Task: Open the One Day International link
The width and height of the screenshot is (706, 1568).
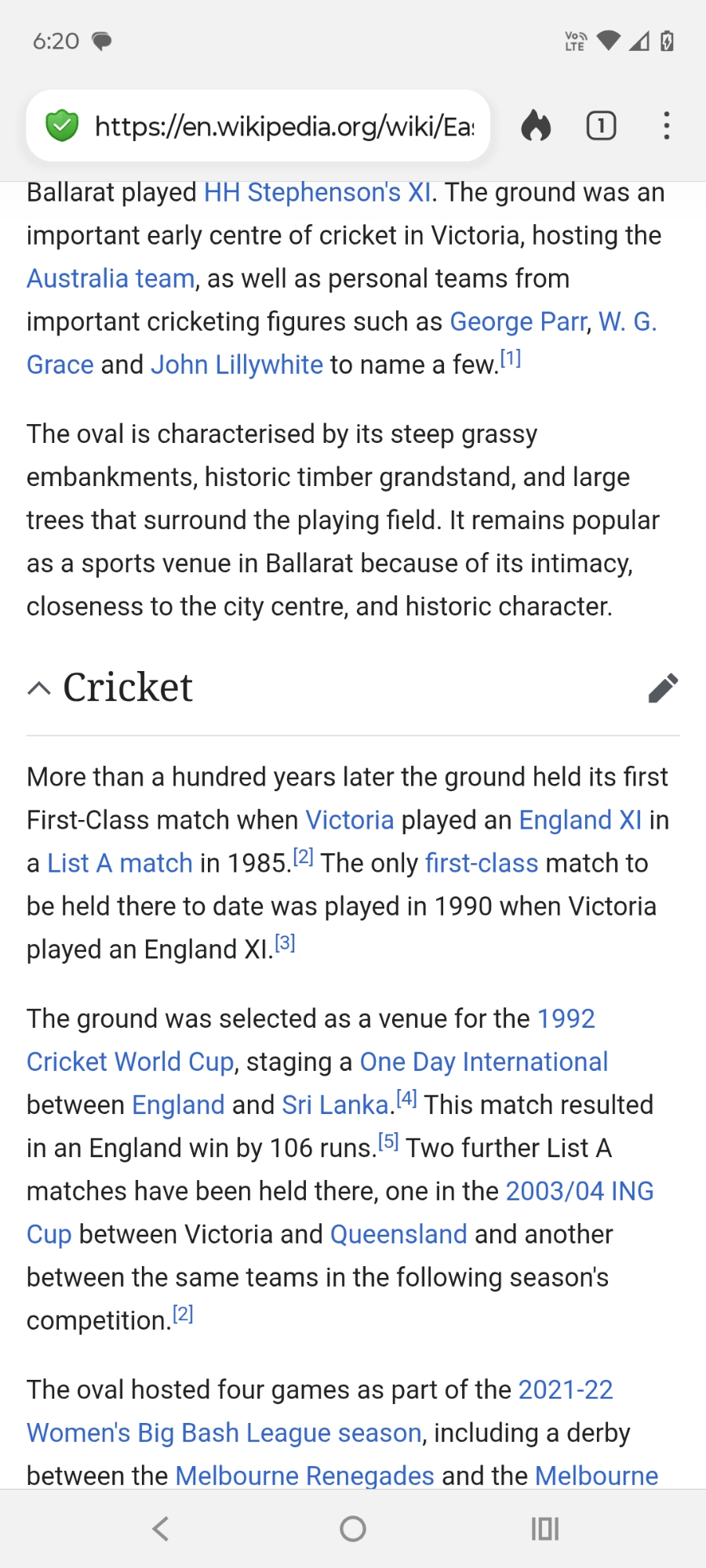Action: 483,1062
